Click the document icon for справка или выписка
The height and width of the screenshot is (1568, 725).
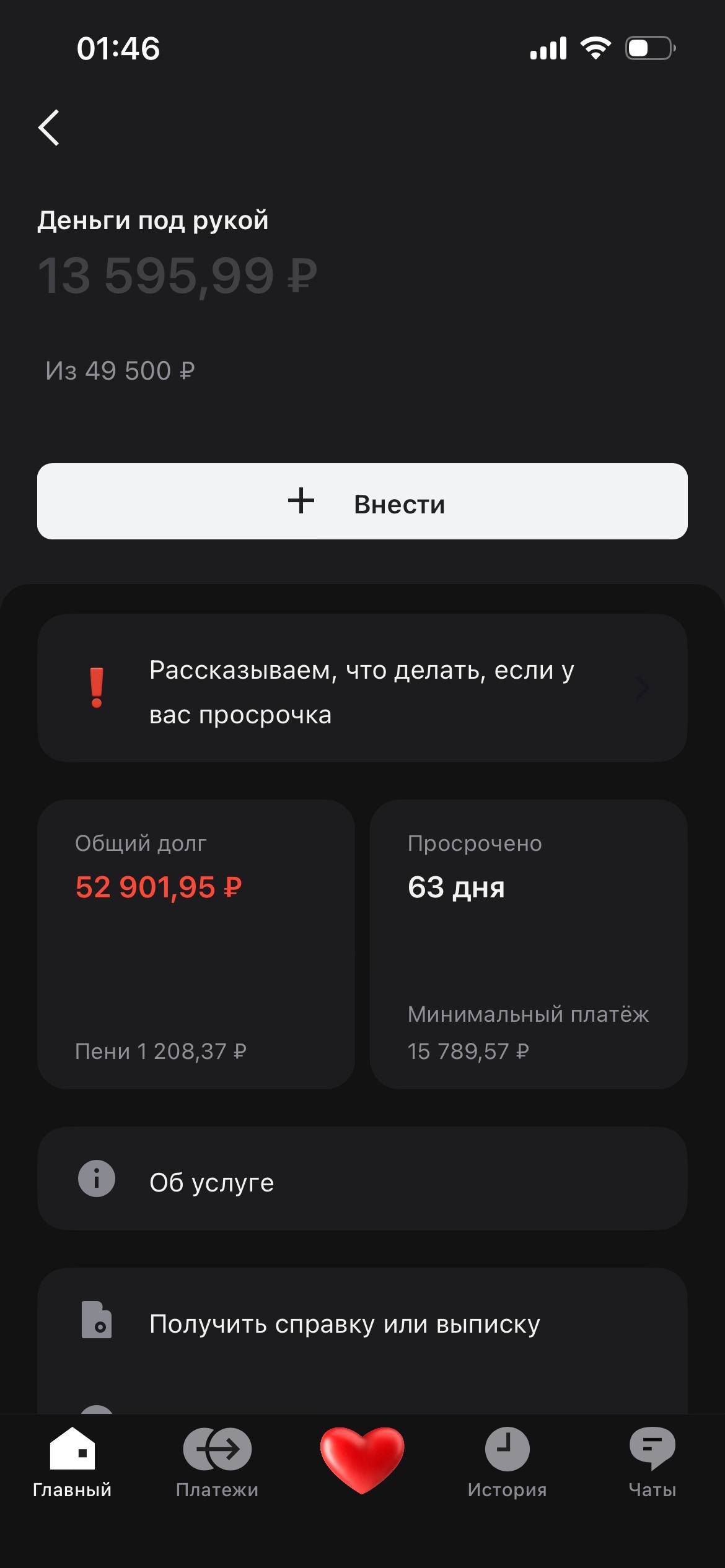click(96, 1325)
